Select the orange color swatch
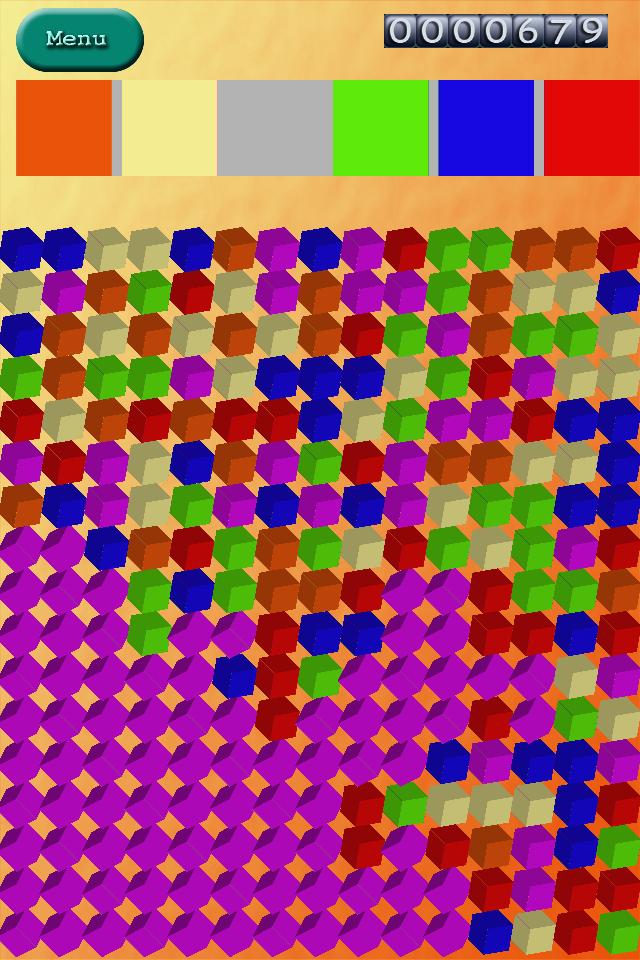This screenshot has width=640, height=960. pyautogui.click(x=64, y=128)
